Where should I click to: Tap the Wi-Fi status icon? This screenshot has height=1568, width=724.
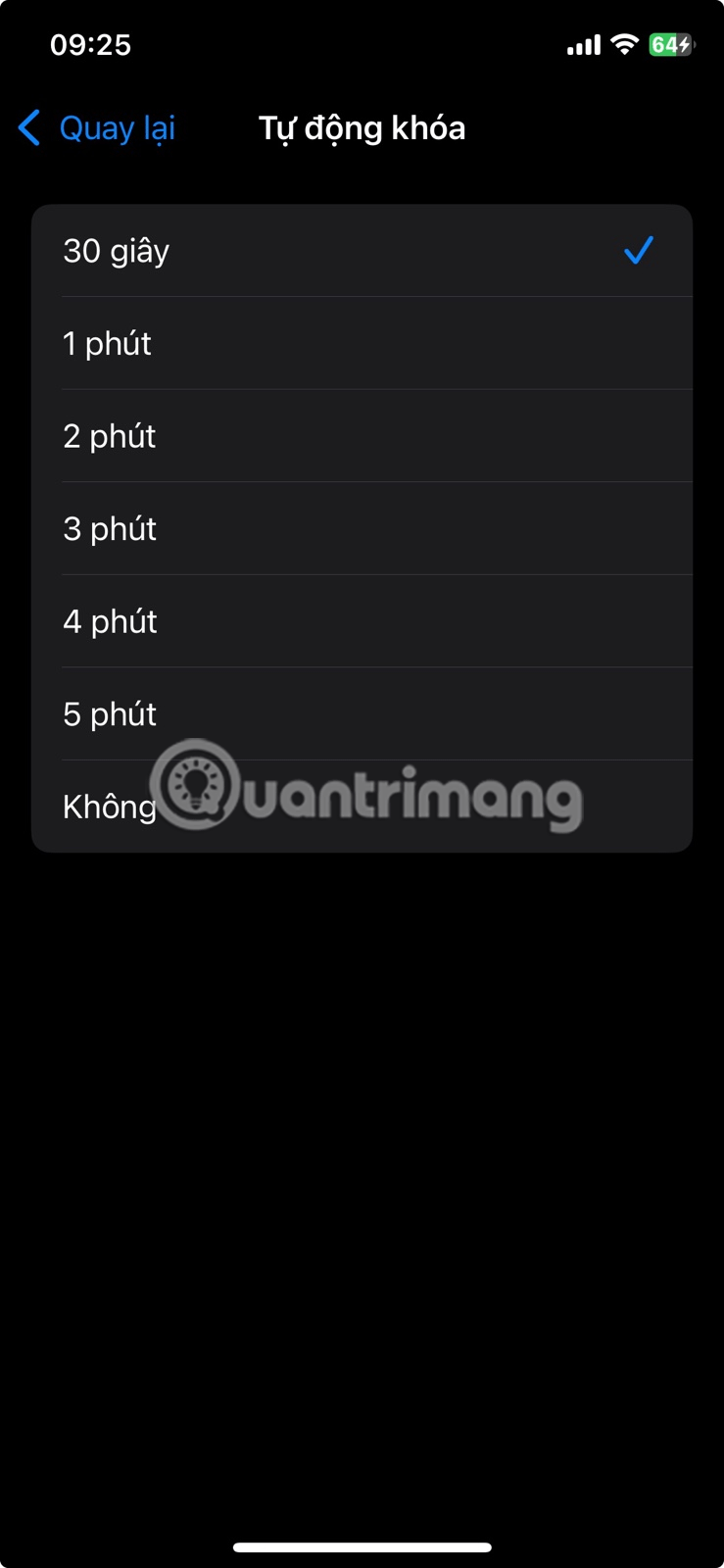click(624, 43)
